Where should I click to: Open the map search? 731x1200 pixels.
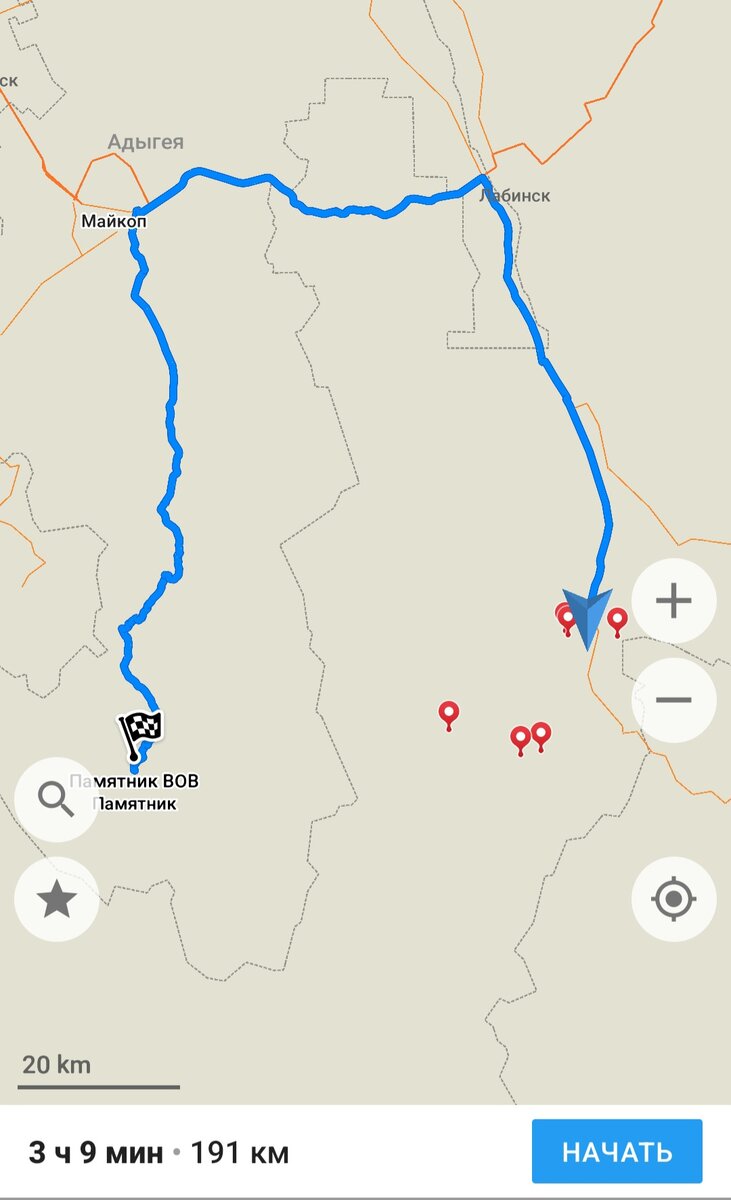[56, 799]
